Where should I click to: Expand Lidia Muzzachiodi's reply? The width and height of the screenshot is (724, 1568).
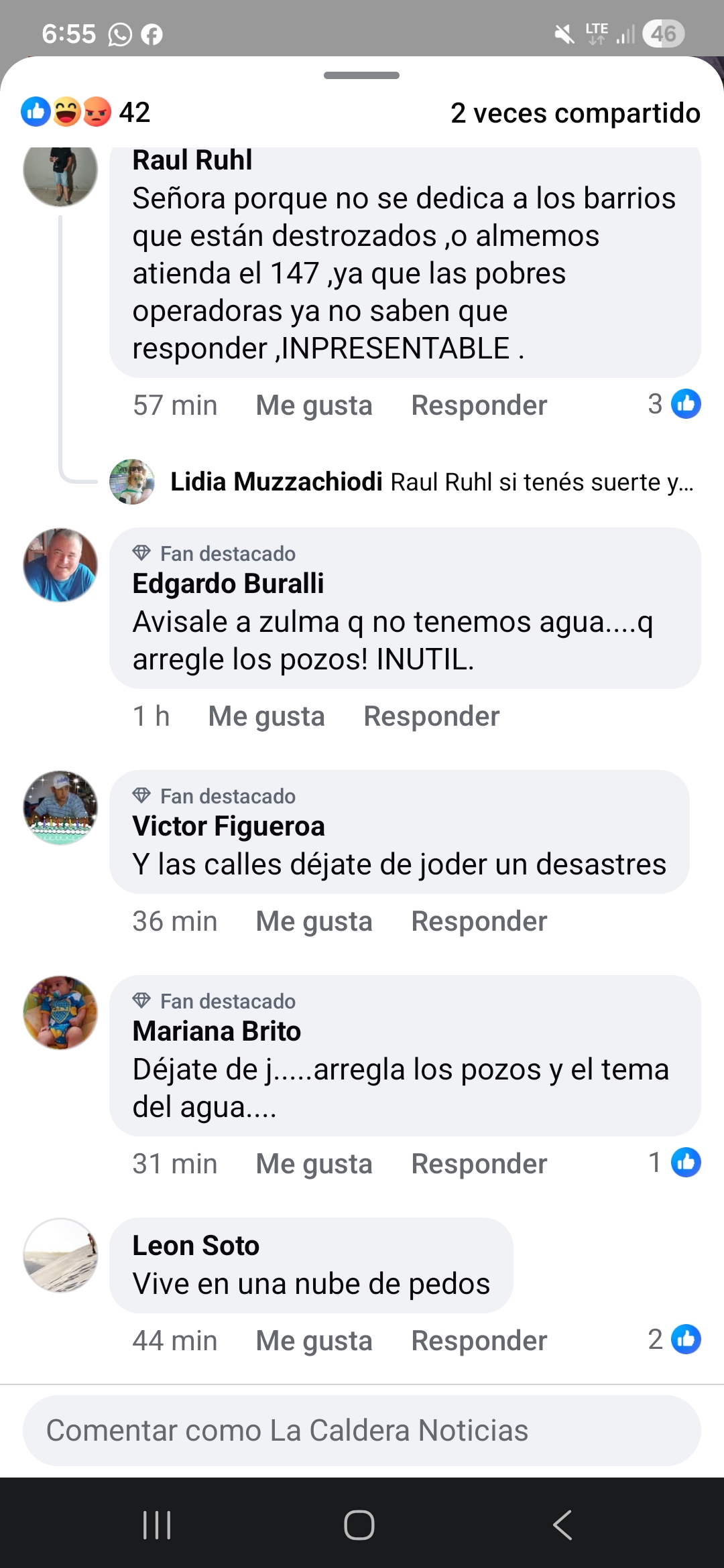[431, 482]
